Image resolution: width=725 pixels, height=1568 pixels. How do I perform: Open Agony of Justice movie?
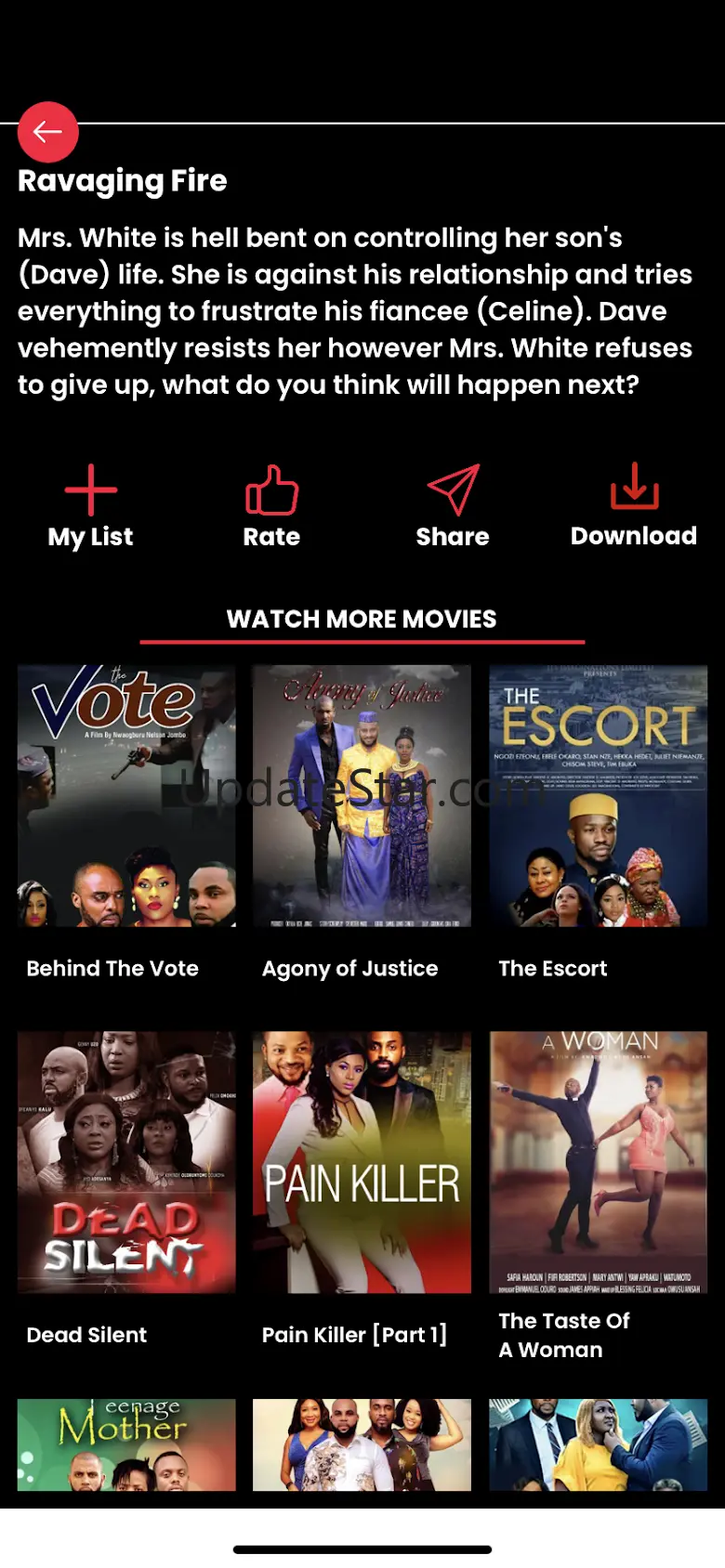coord(362,796)
